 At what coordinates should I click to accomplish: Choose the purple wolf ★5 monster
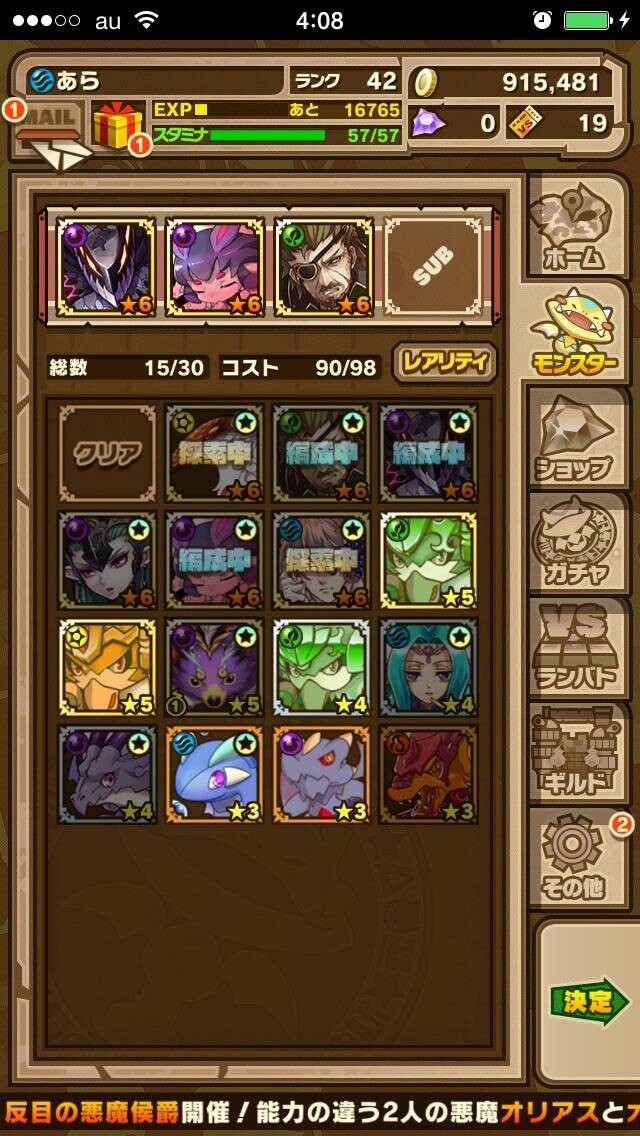pyautogui.click(x=215, y=667)
